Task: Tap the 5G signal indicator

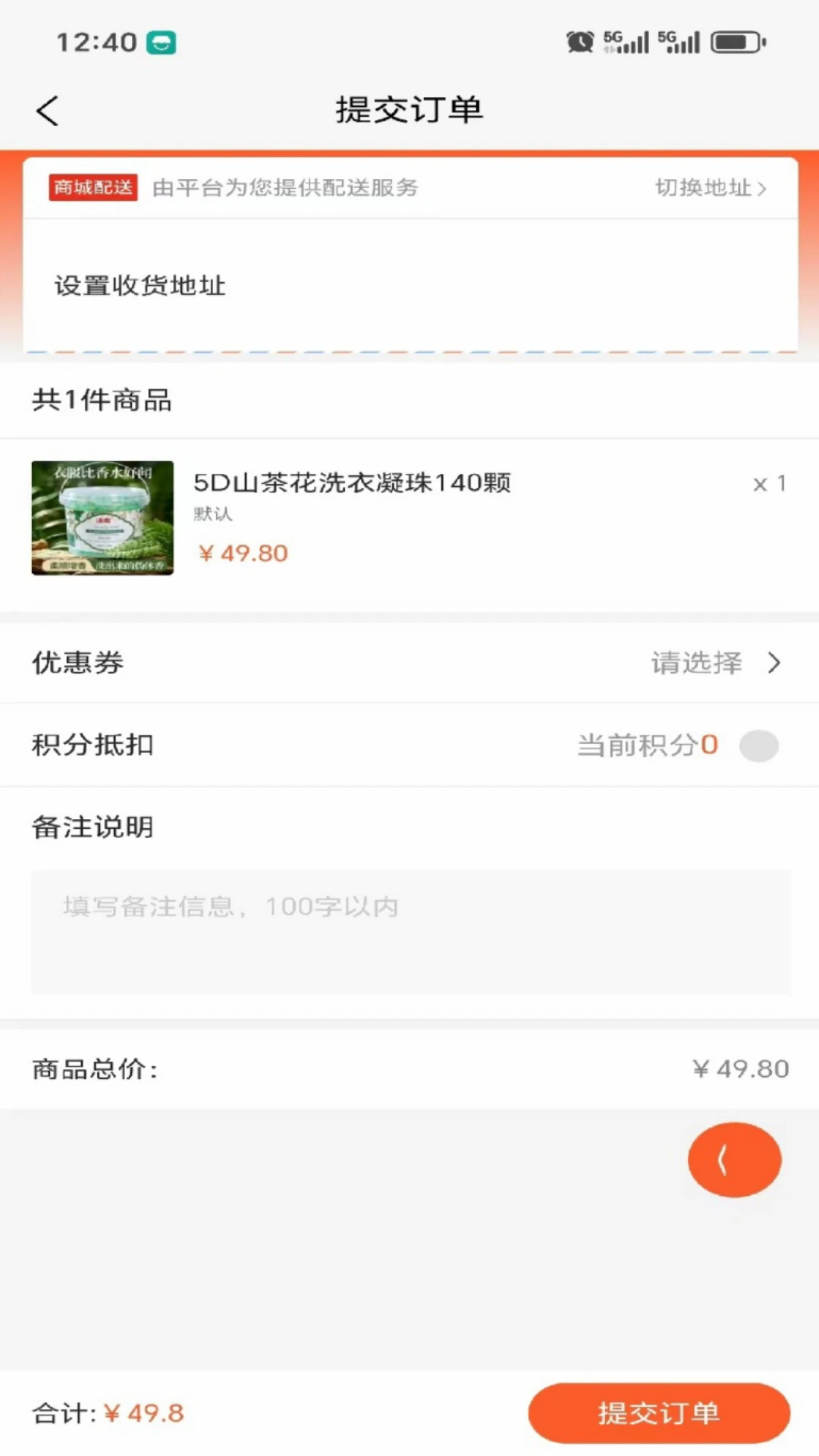Action: coord(622,43)
